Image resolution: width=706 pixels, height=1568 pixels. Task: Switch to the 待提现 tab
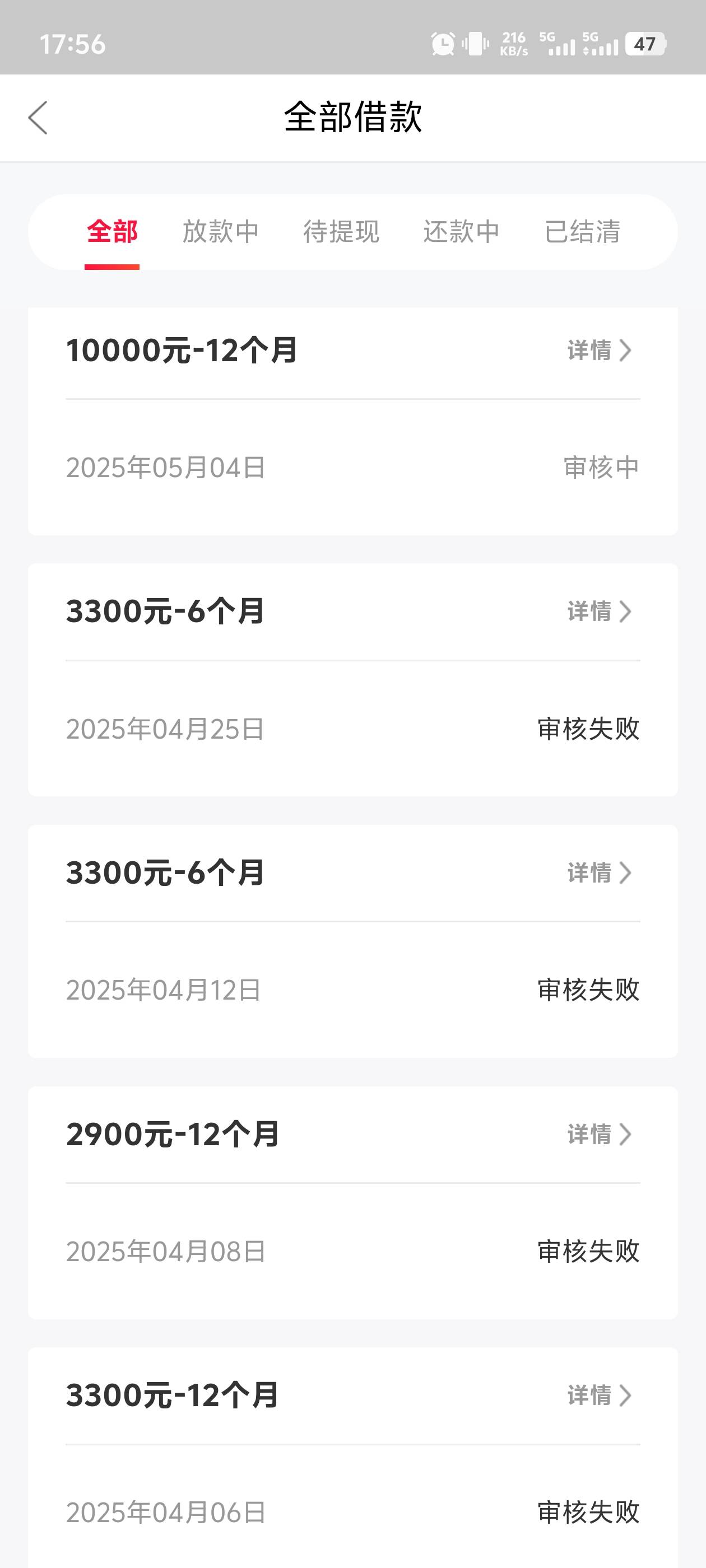click(341, 232)
